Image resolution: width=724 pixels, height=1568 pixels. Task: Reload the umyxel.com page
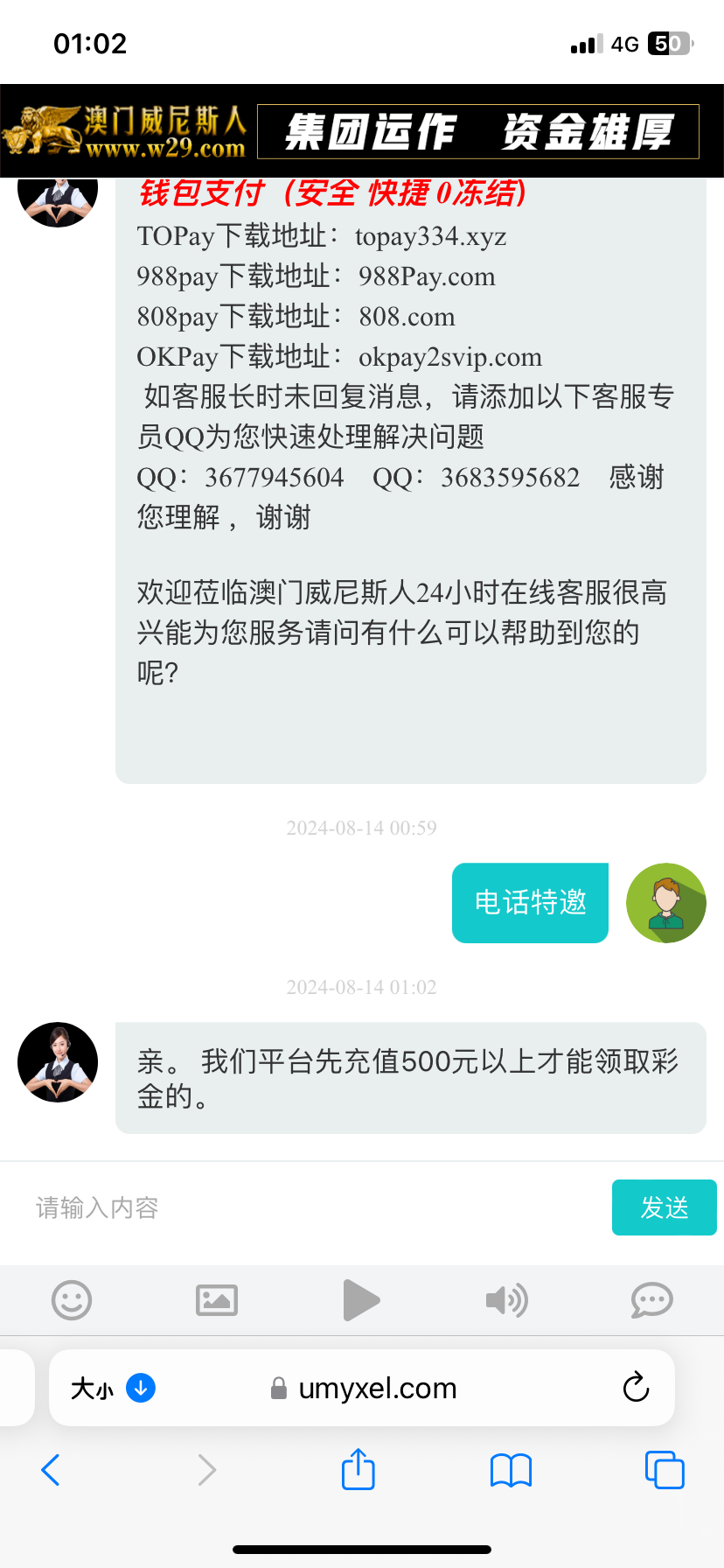click(x=636, y=1388)
